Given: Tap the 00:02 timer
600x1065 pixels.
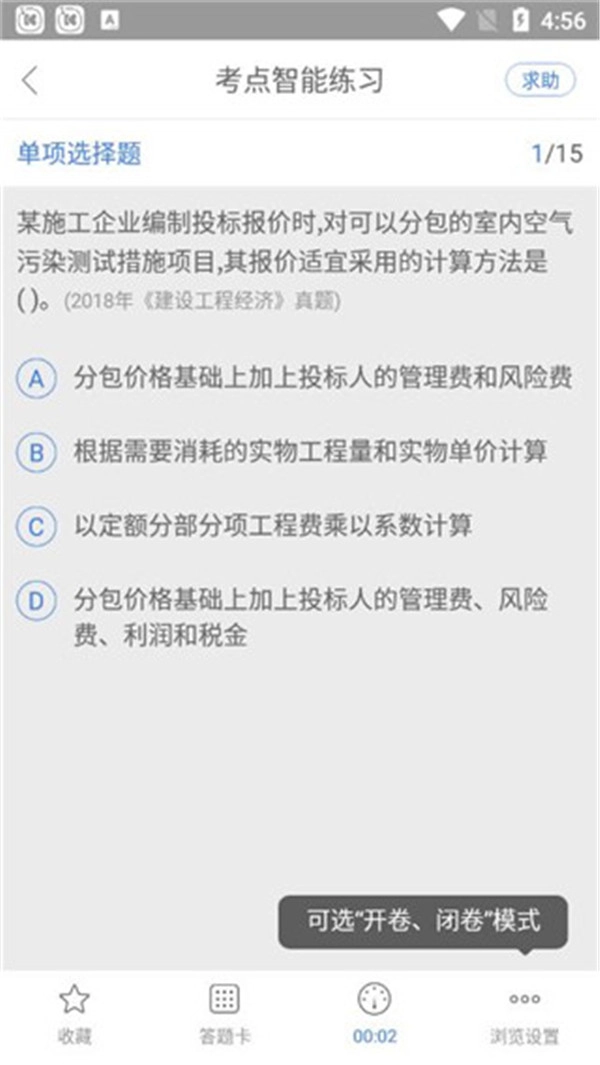Looking at the screenshot, I should click(374, 1012).
